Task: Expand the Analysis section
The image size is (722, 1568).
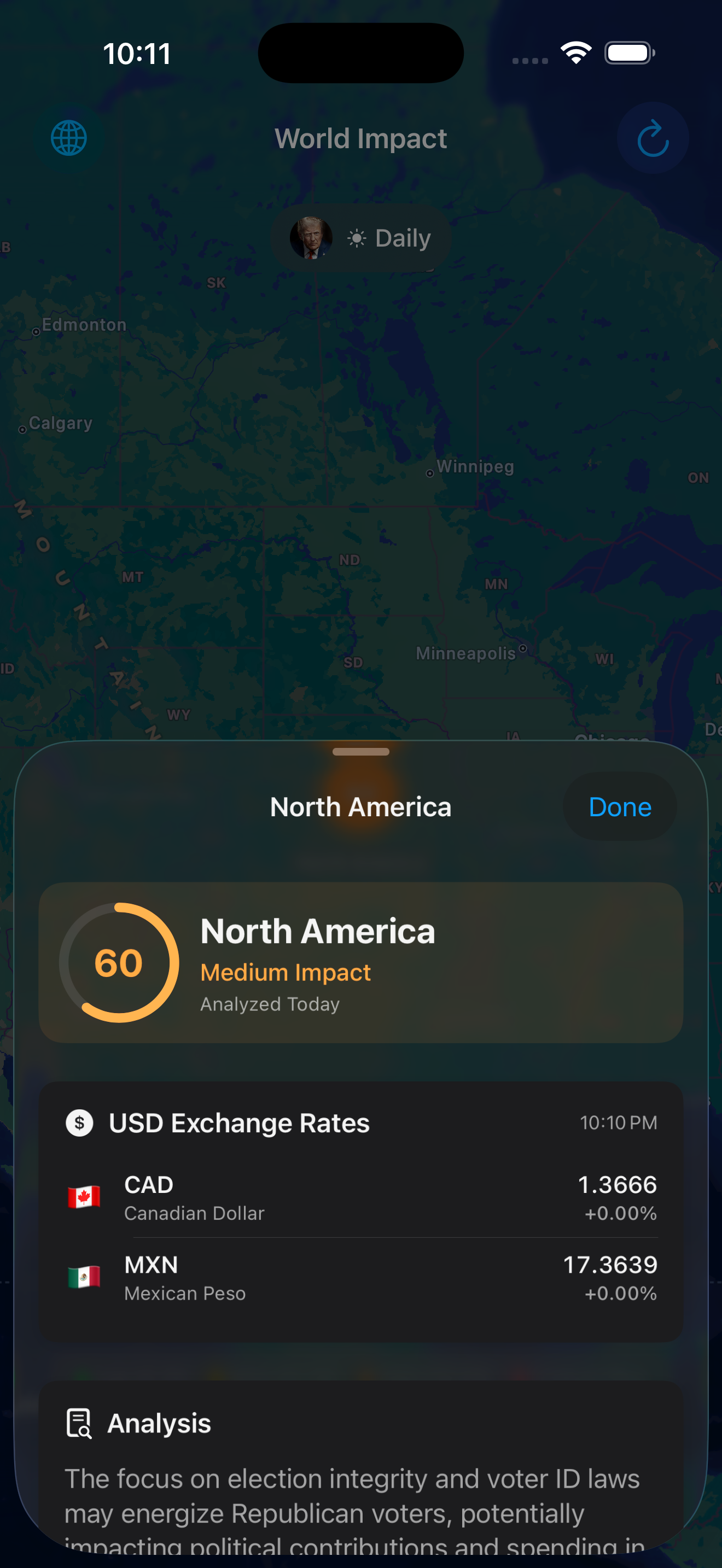Action: coord(361,1423)
